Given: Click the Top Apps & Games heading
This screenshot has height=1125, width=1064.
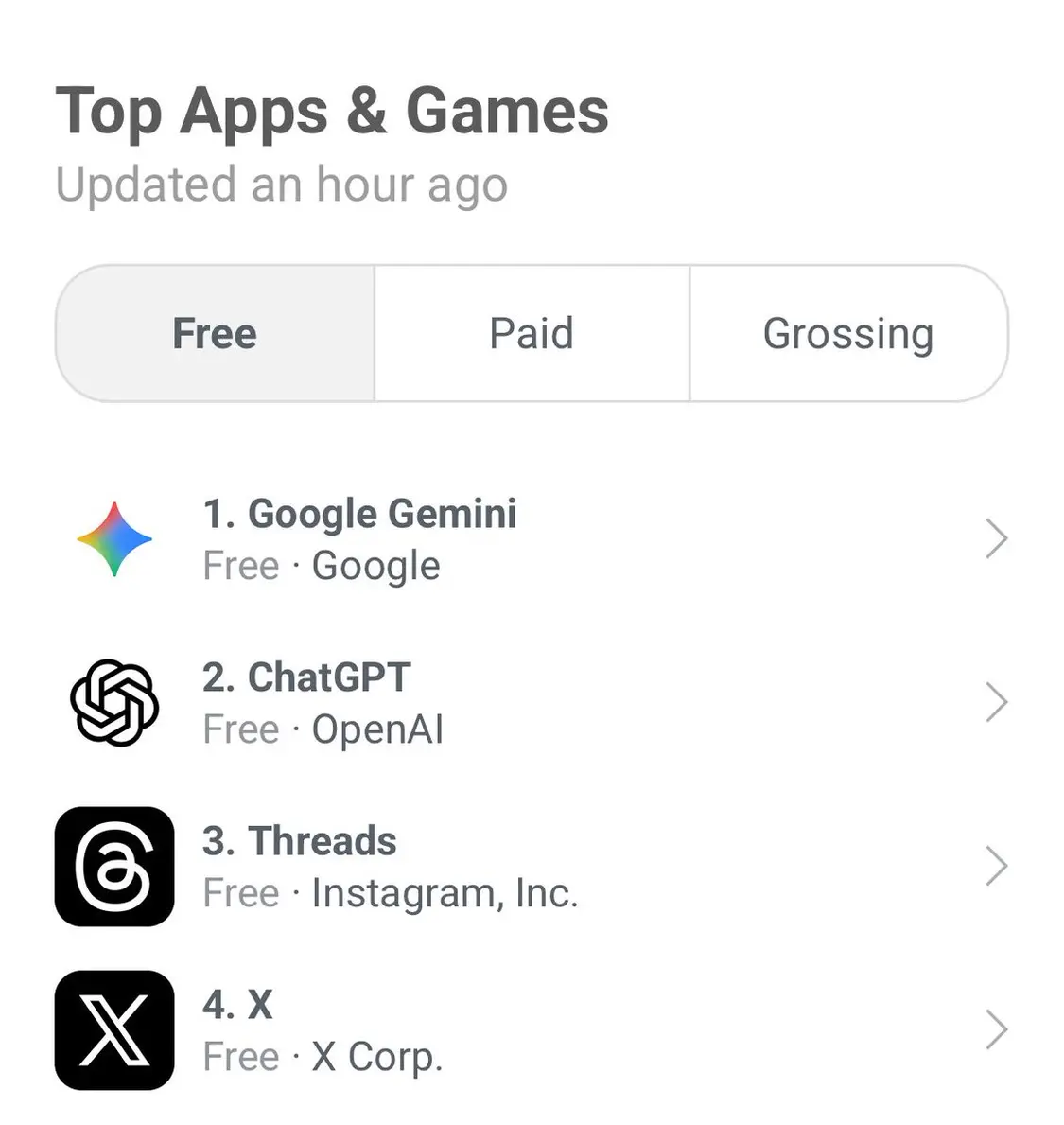Looking at the screenshot, I should (333, 111).
